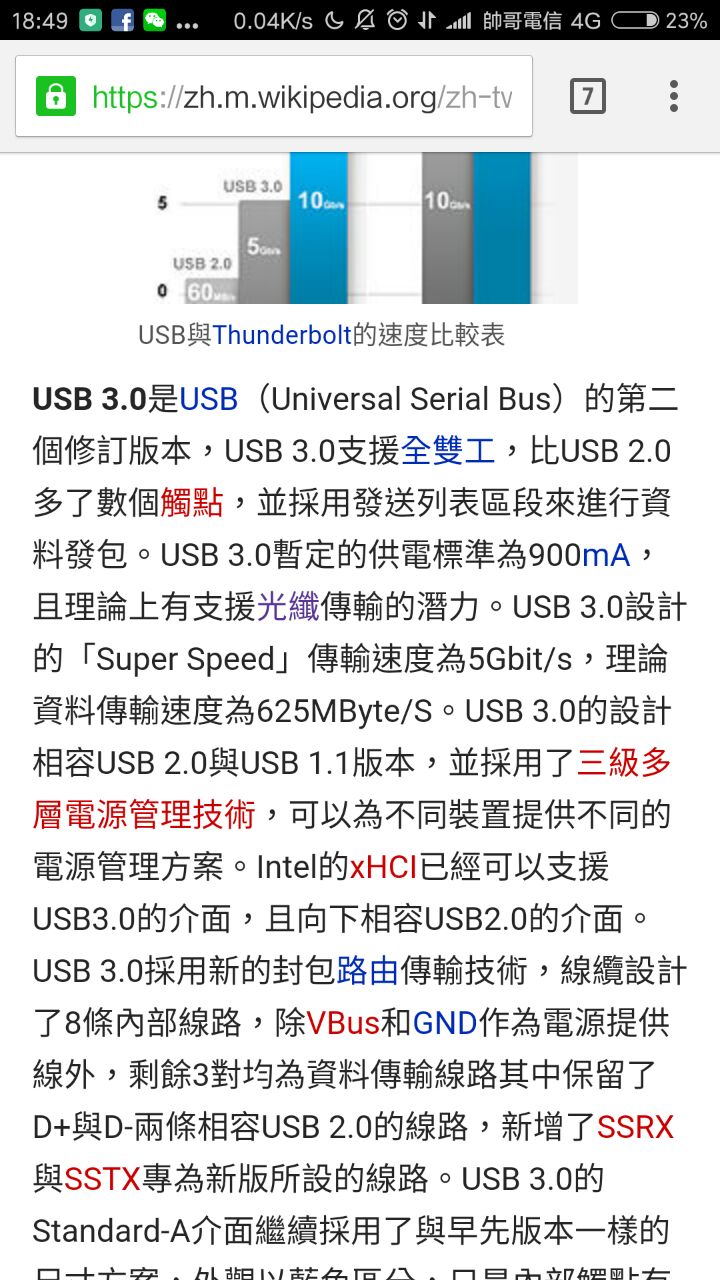Open the 路由 link
Screen dimensions: 720x1280
point(367,971)
